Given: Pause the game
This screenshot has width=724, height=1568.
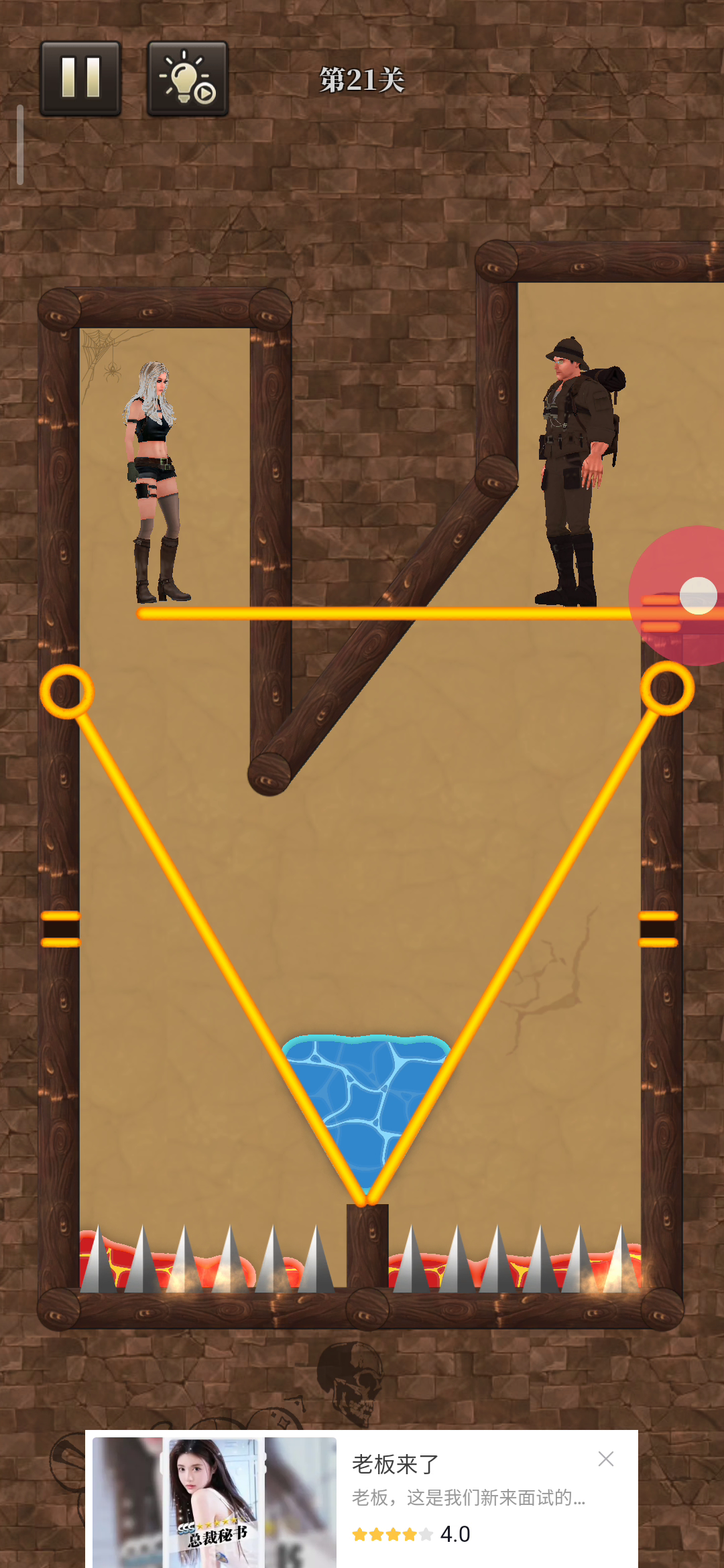Looking at the screenshot, I should [x=80, y=78].
